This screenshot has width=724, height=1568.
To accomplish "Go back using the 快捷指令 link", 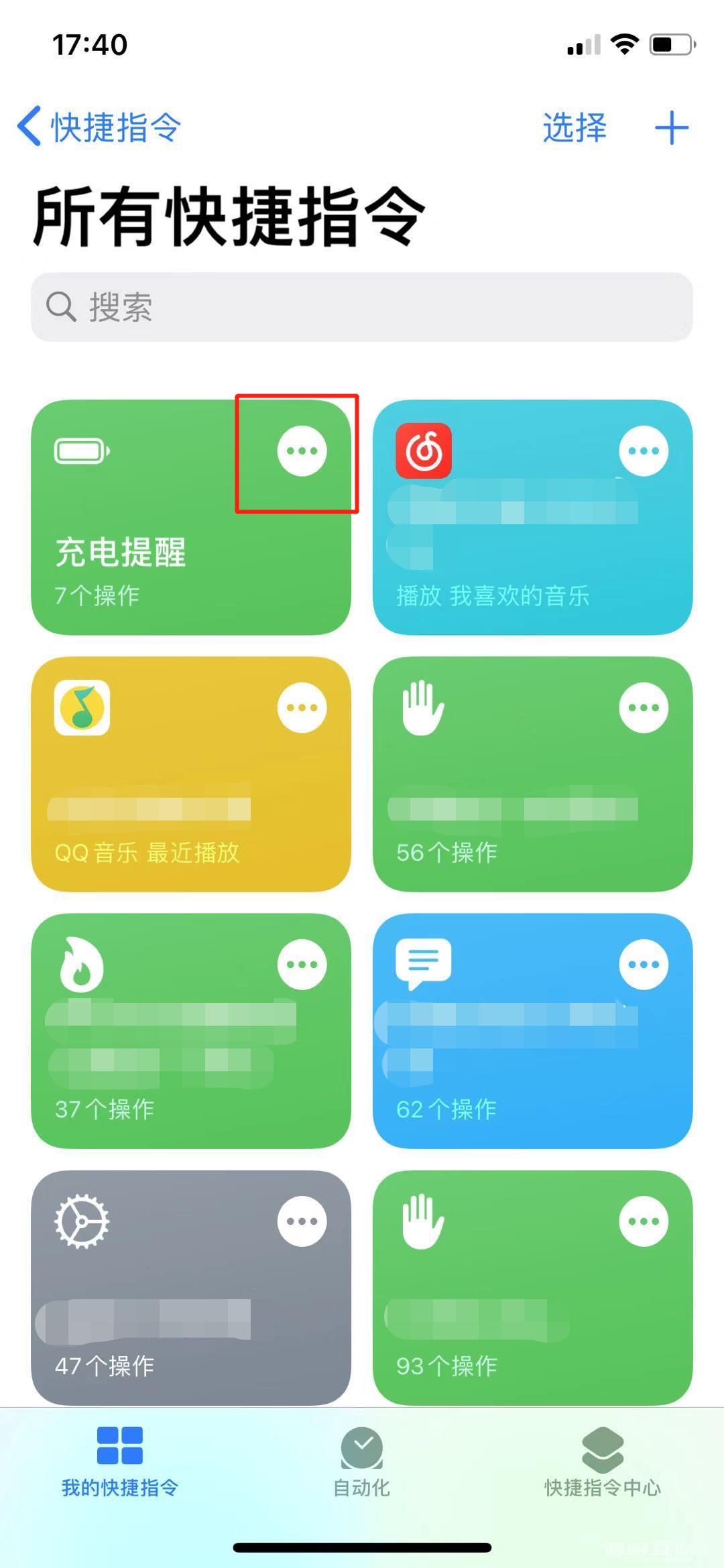I will 97,127.
